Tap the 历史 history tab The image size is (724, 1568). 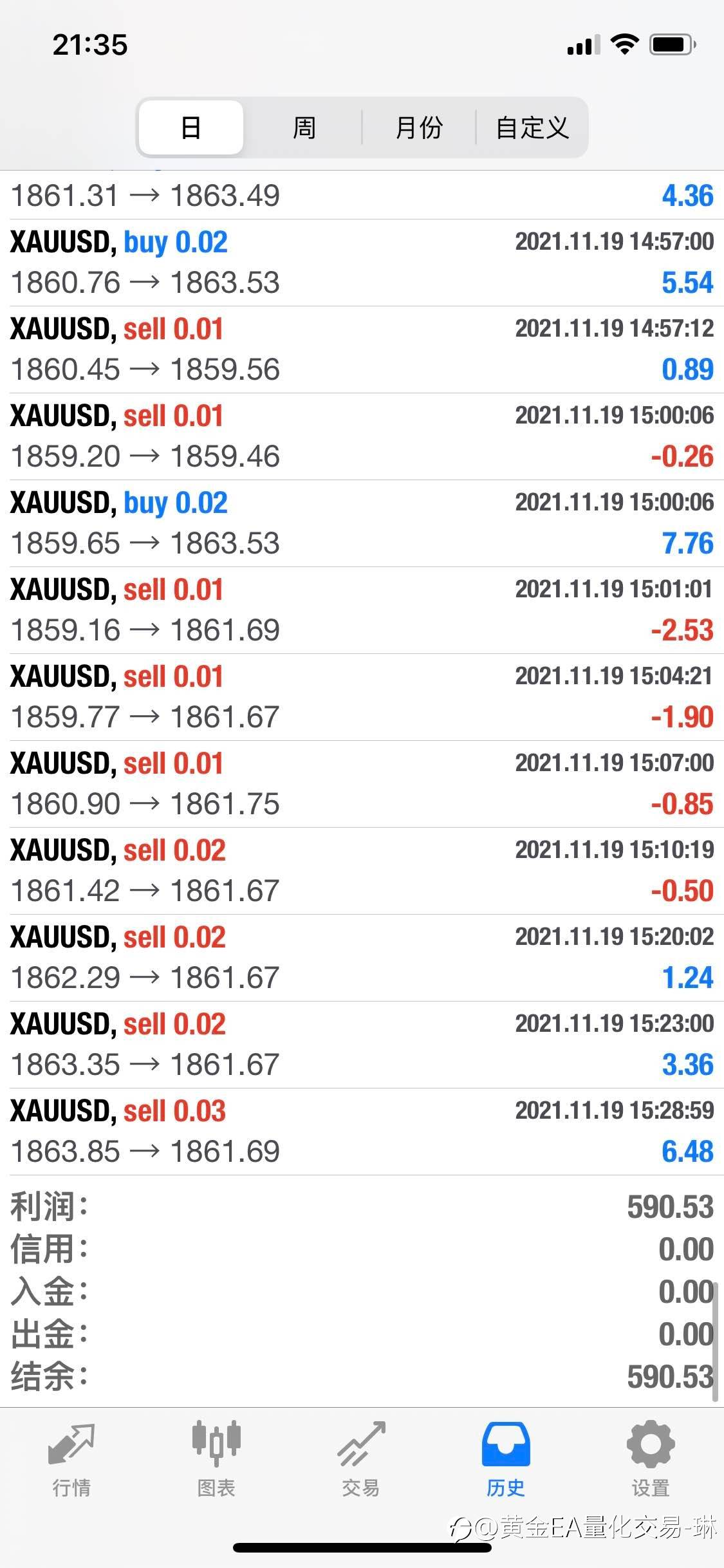(x=506, y=1460)
